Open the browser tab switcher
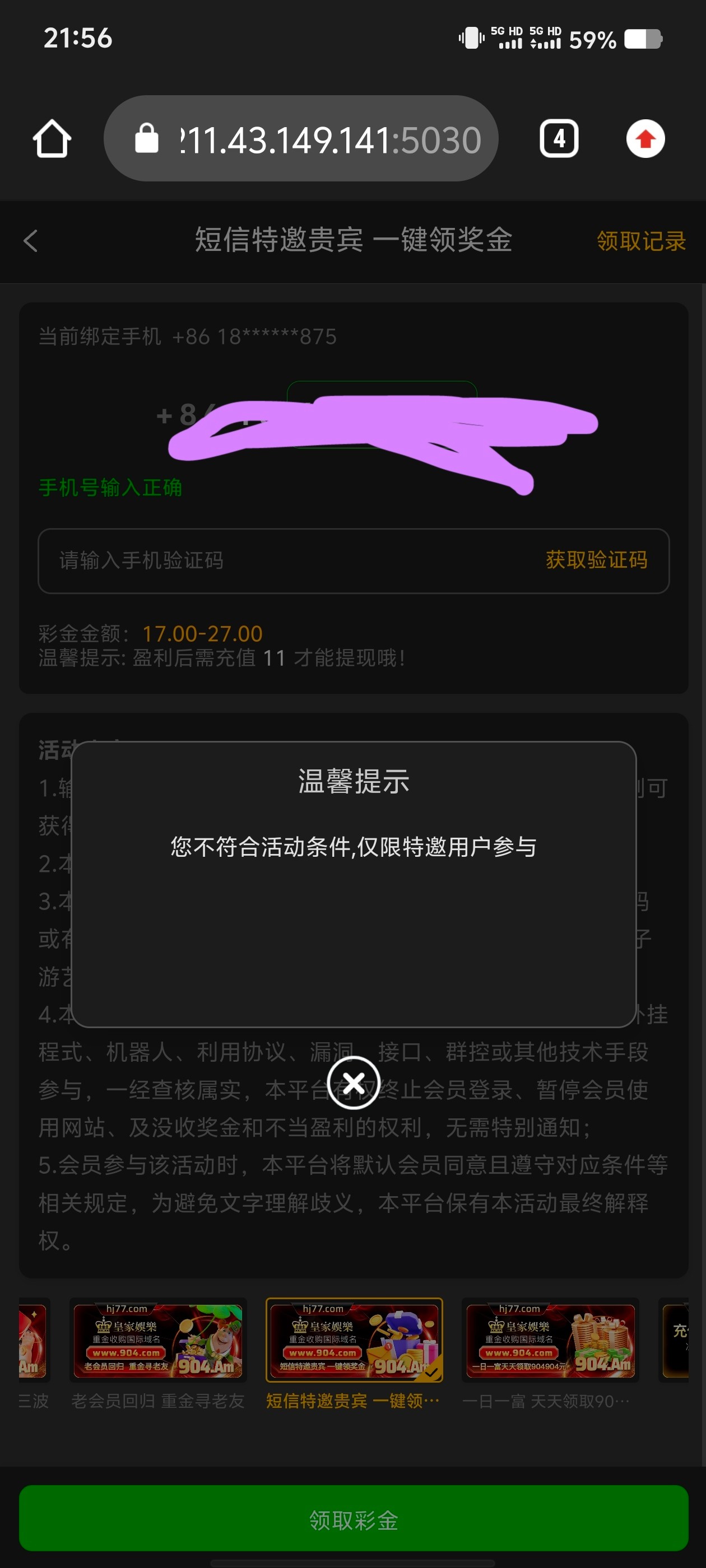The image size is (706, 1568). click(x=559, y=139)
